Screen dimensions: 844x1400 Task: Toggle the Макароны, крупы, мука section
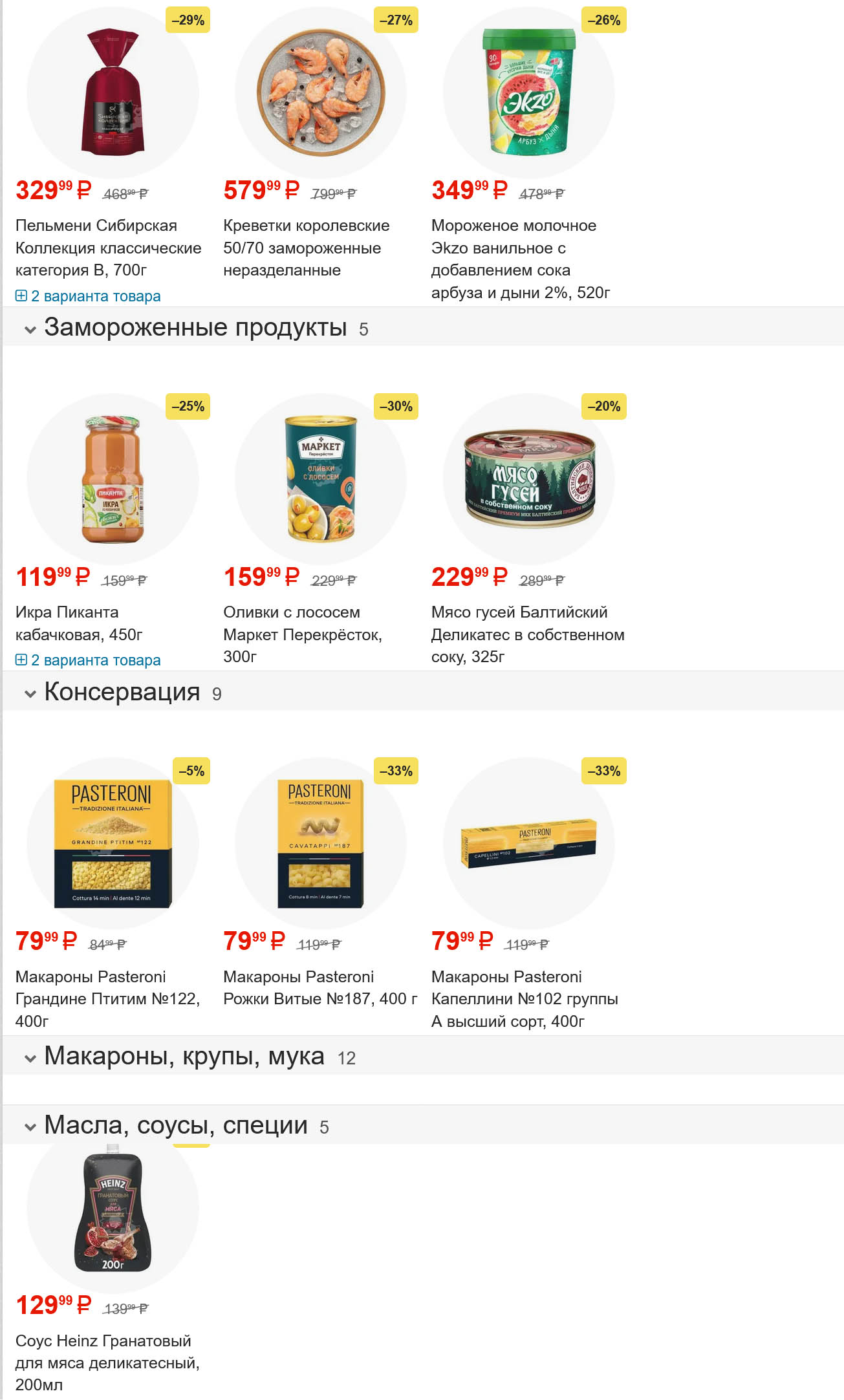30,1058
